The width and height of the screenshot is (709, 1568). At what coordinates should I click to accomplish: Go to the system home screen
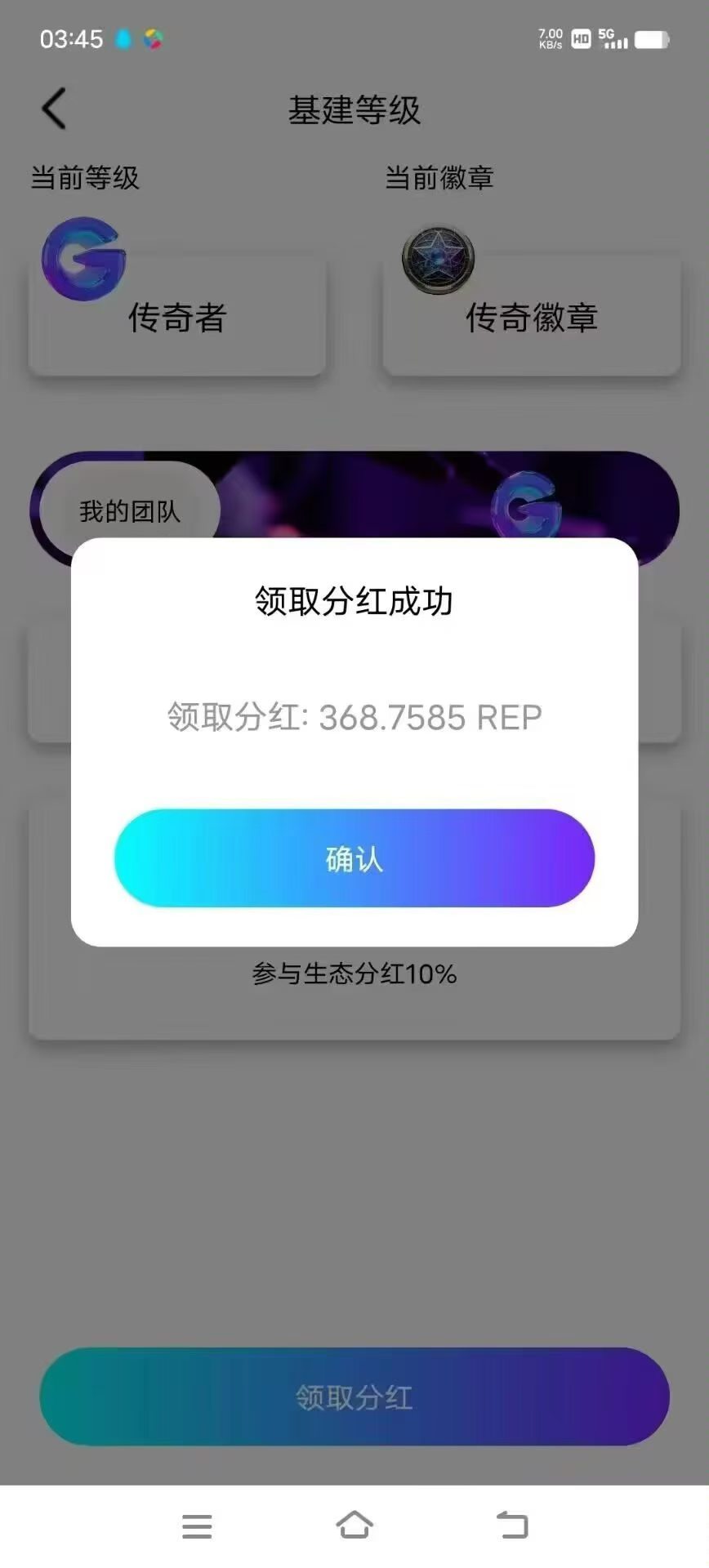(354, 1525)
